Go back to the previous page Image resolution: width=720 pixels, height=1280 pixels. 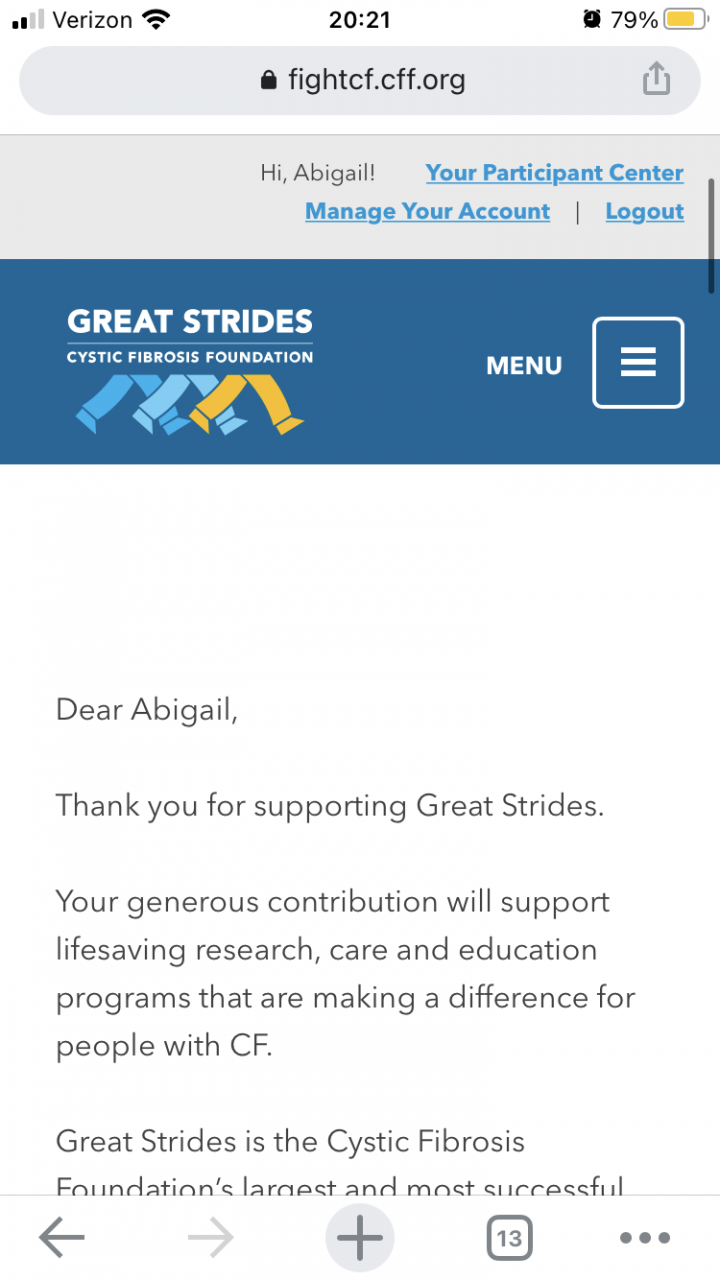click(62, 1239)
